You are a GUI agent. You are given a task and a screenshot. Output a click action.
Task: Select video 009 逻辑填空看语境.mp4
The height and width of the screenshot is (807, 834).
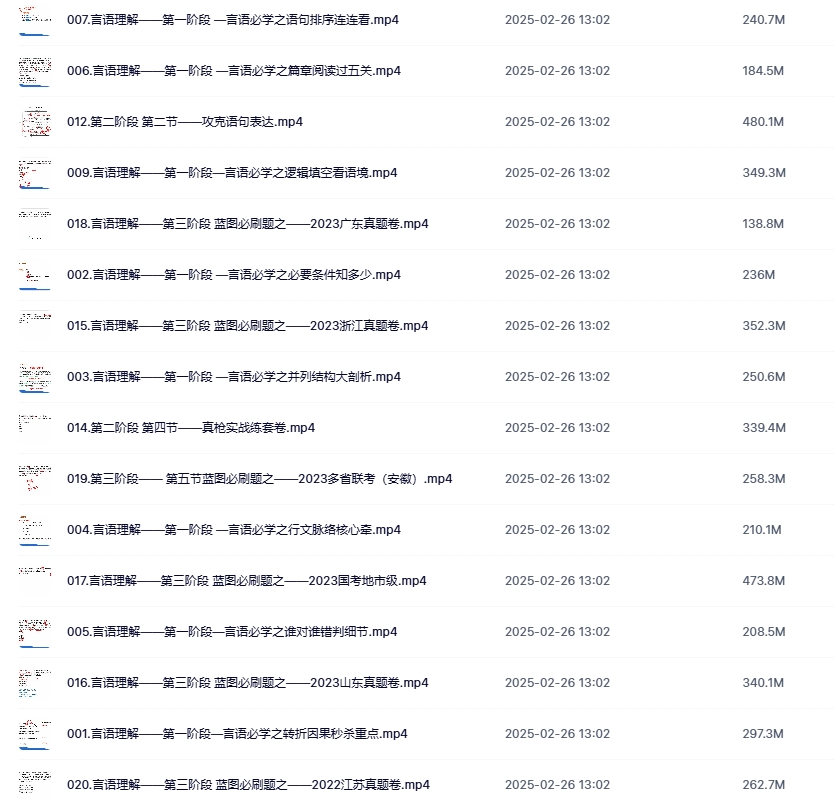coord(232,173)
